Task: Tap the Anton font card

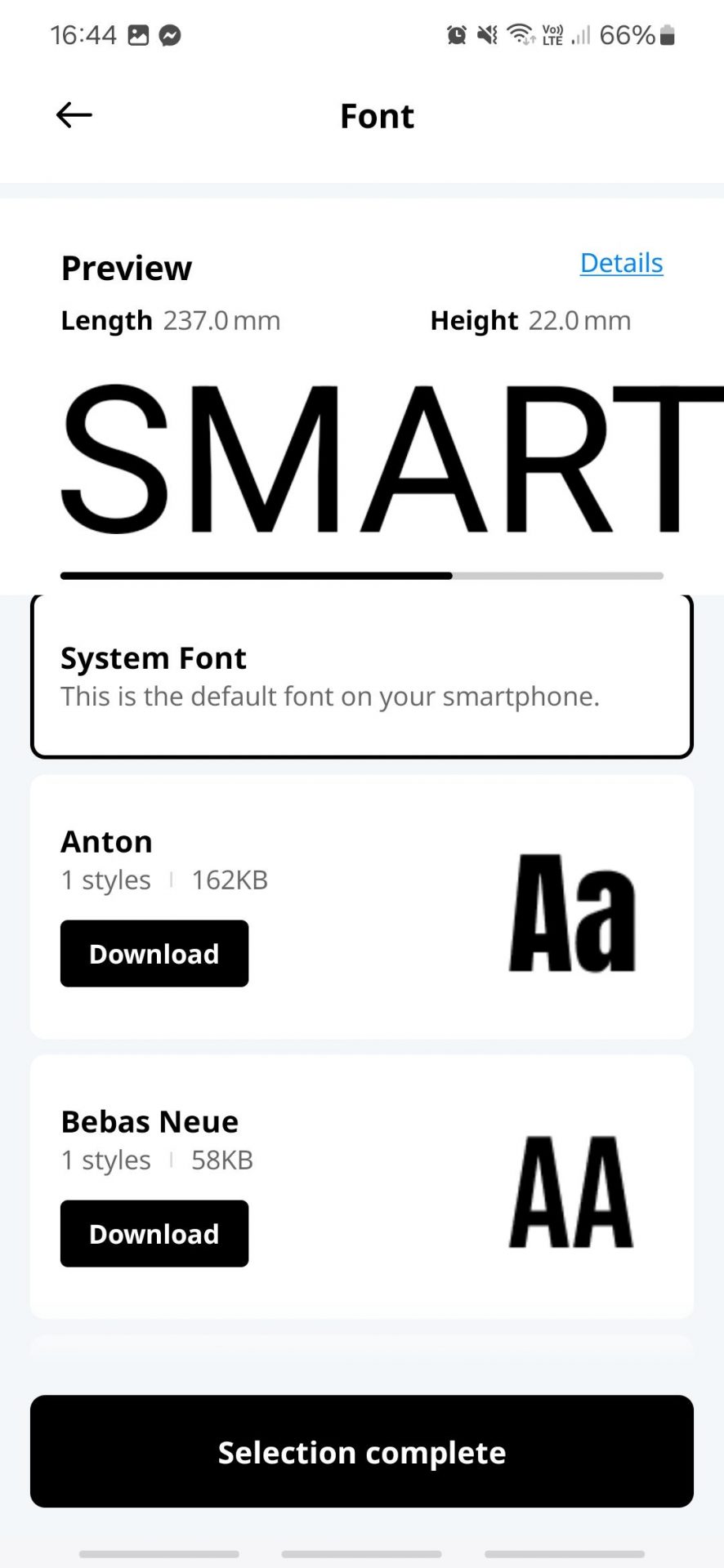Action: tap(362, 907)
